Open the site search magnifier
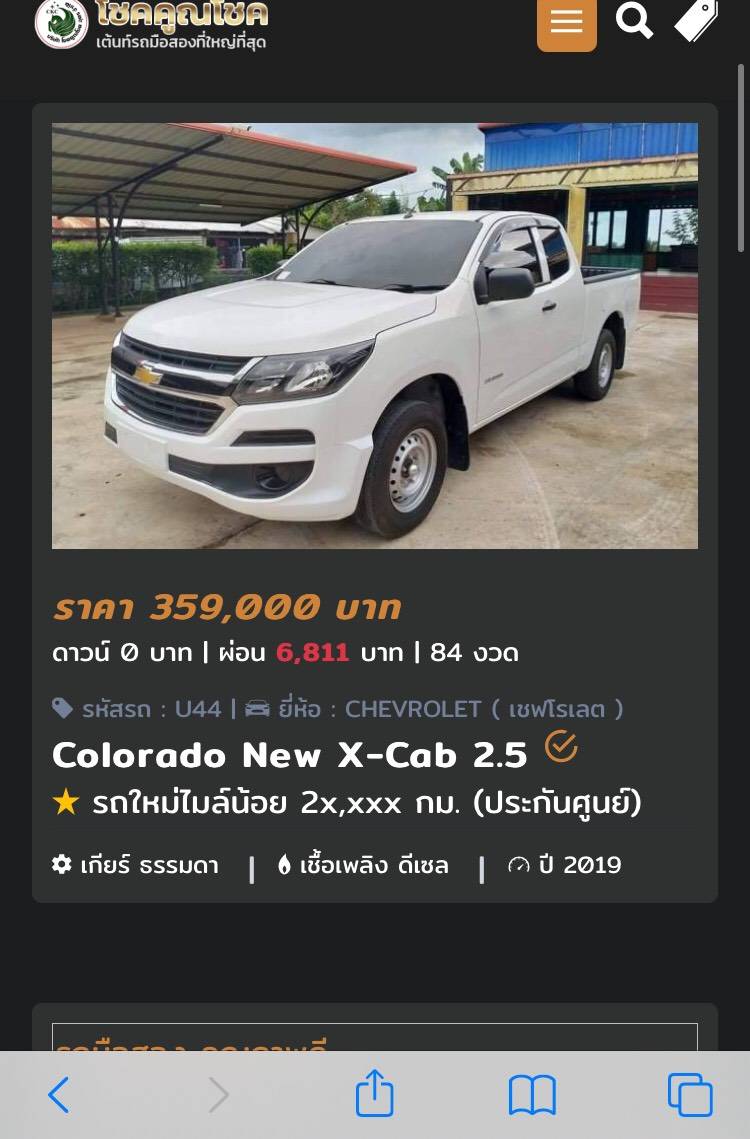Image resolution: width=750 pixels, height=1139 pixels. (634, 20)
